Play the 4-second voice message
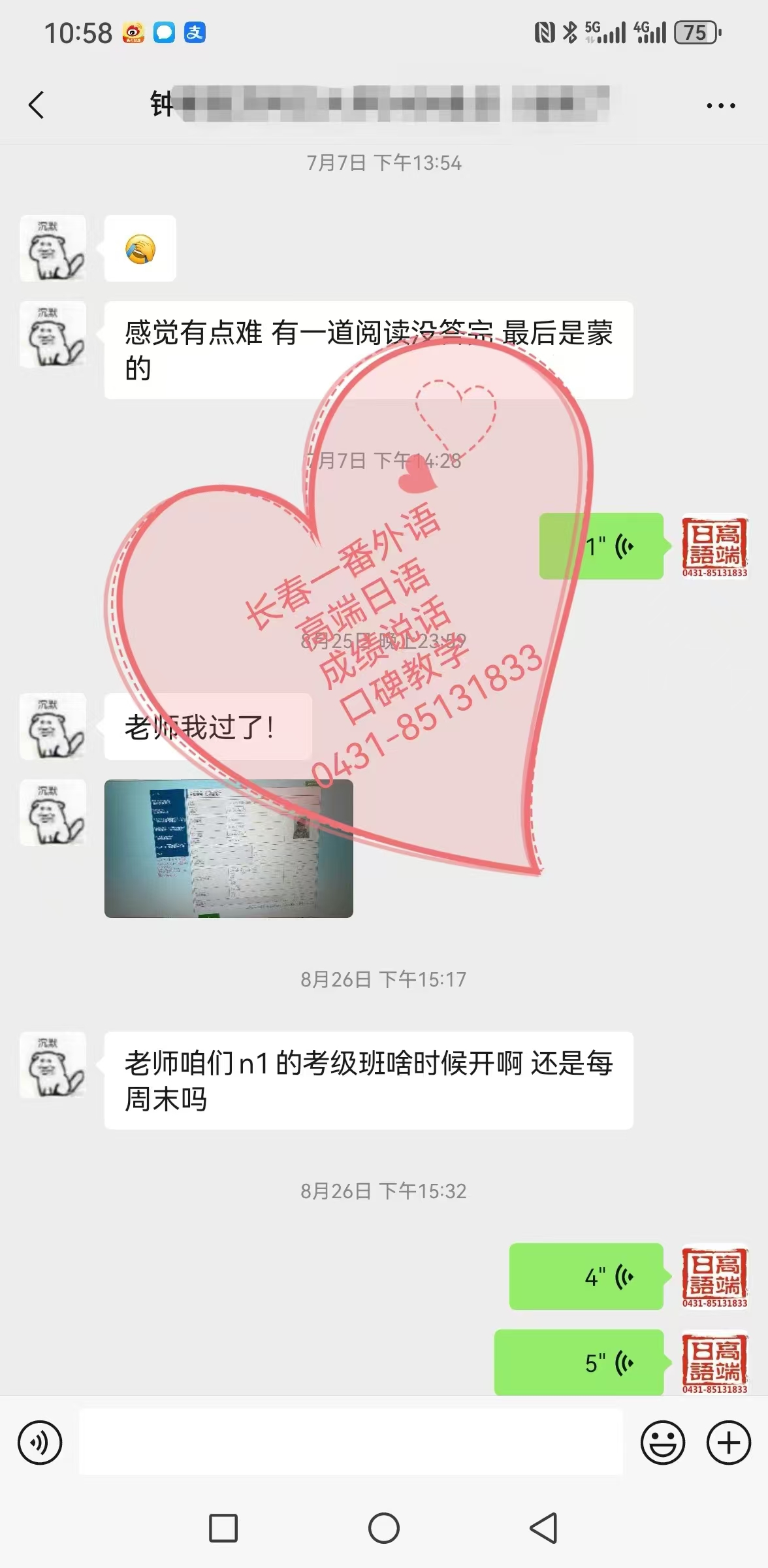This screenshot has width=768, height=1568. 586,1276
